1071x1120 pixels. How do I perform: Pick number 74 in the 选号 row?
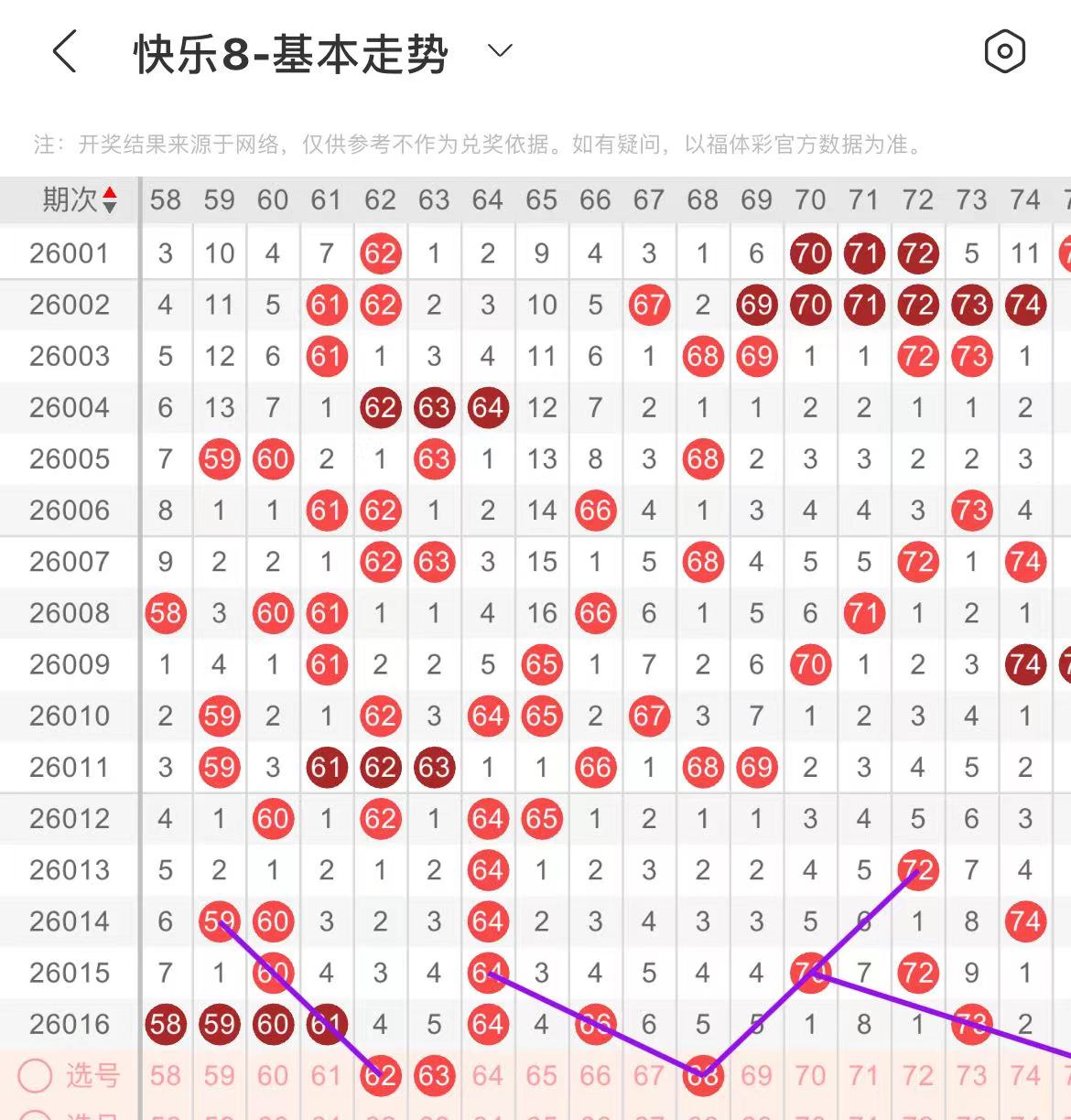point(1025,1076)
